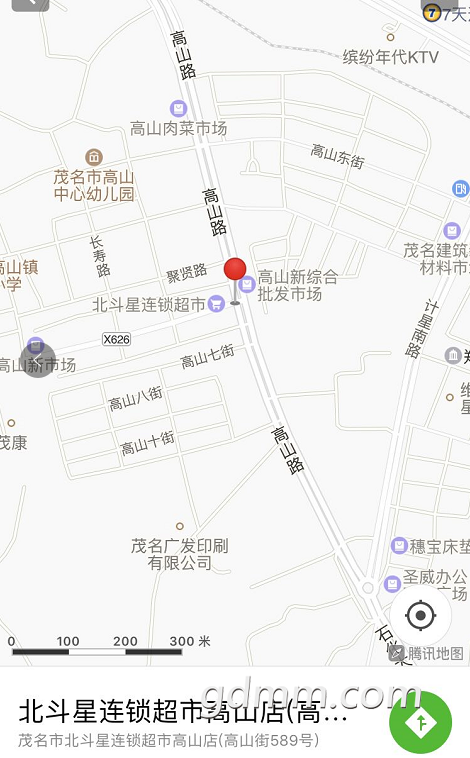Tap the grey left-arrow circle

click(x=38, y=359)
